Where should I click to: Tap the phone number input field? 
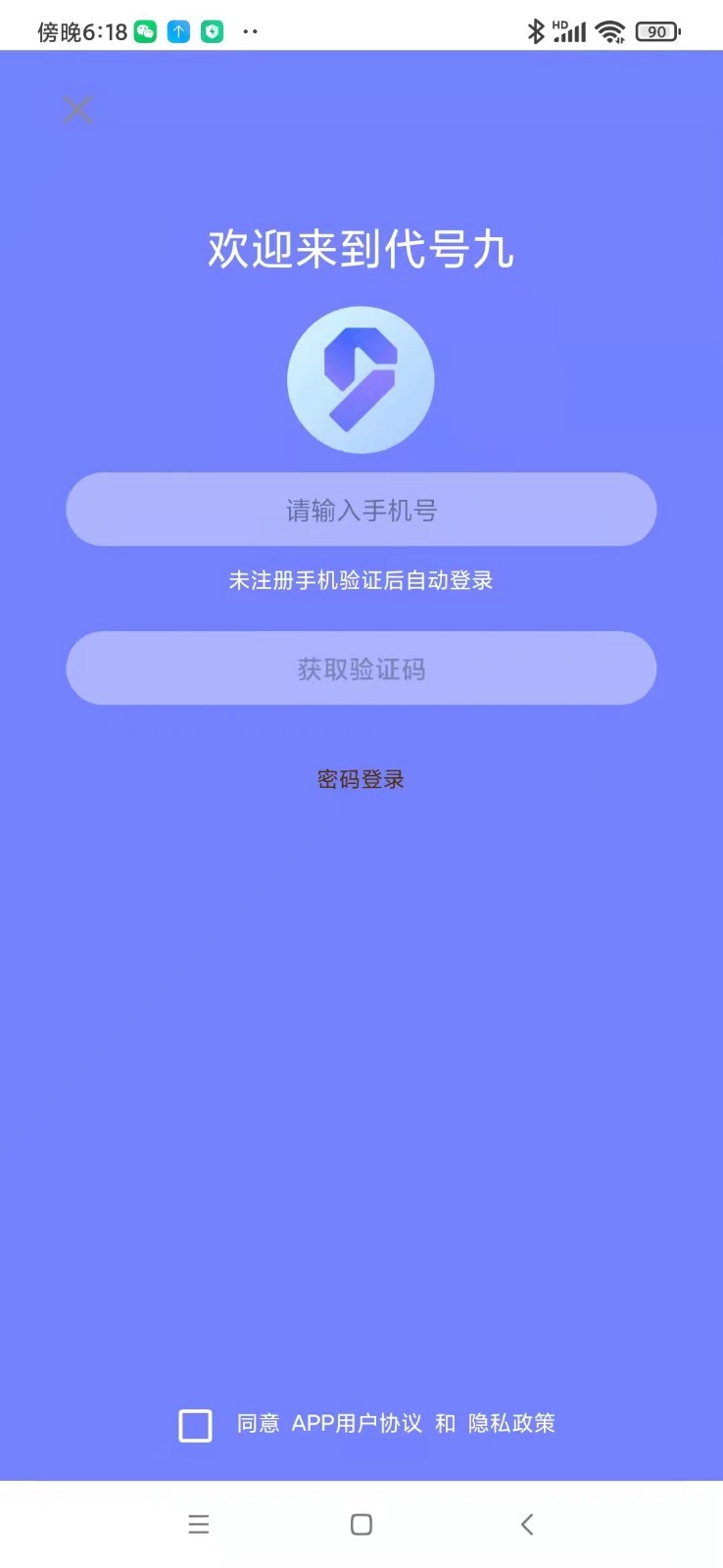click(361, 510)
